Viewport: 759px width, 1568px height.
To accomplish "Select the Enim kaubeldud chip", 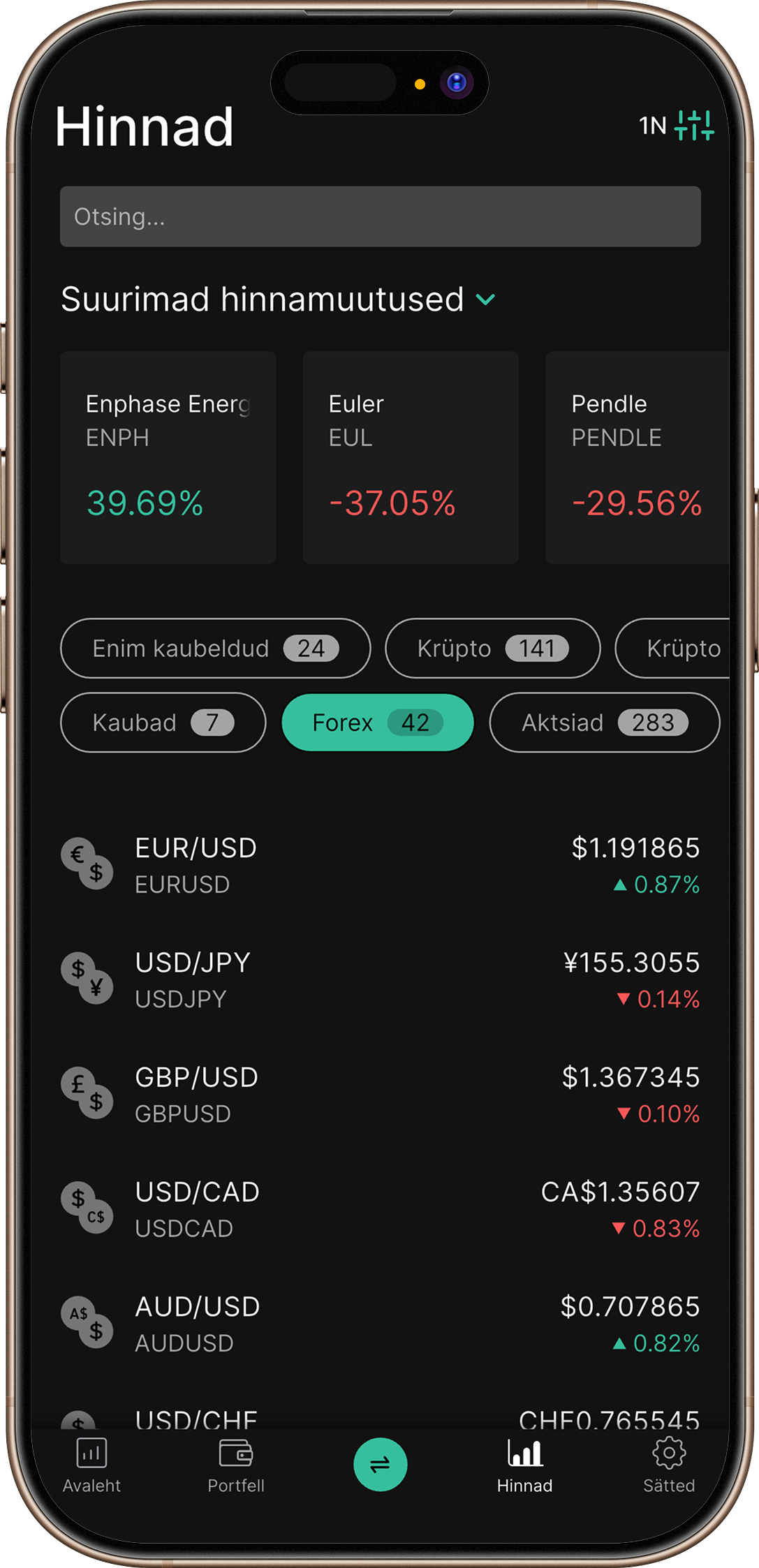I will (216, 649).
